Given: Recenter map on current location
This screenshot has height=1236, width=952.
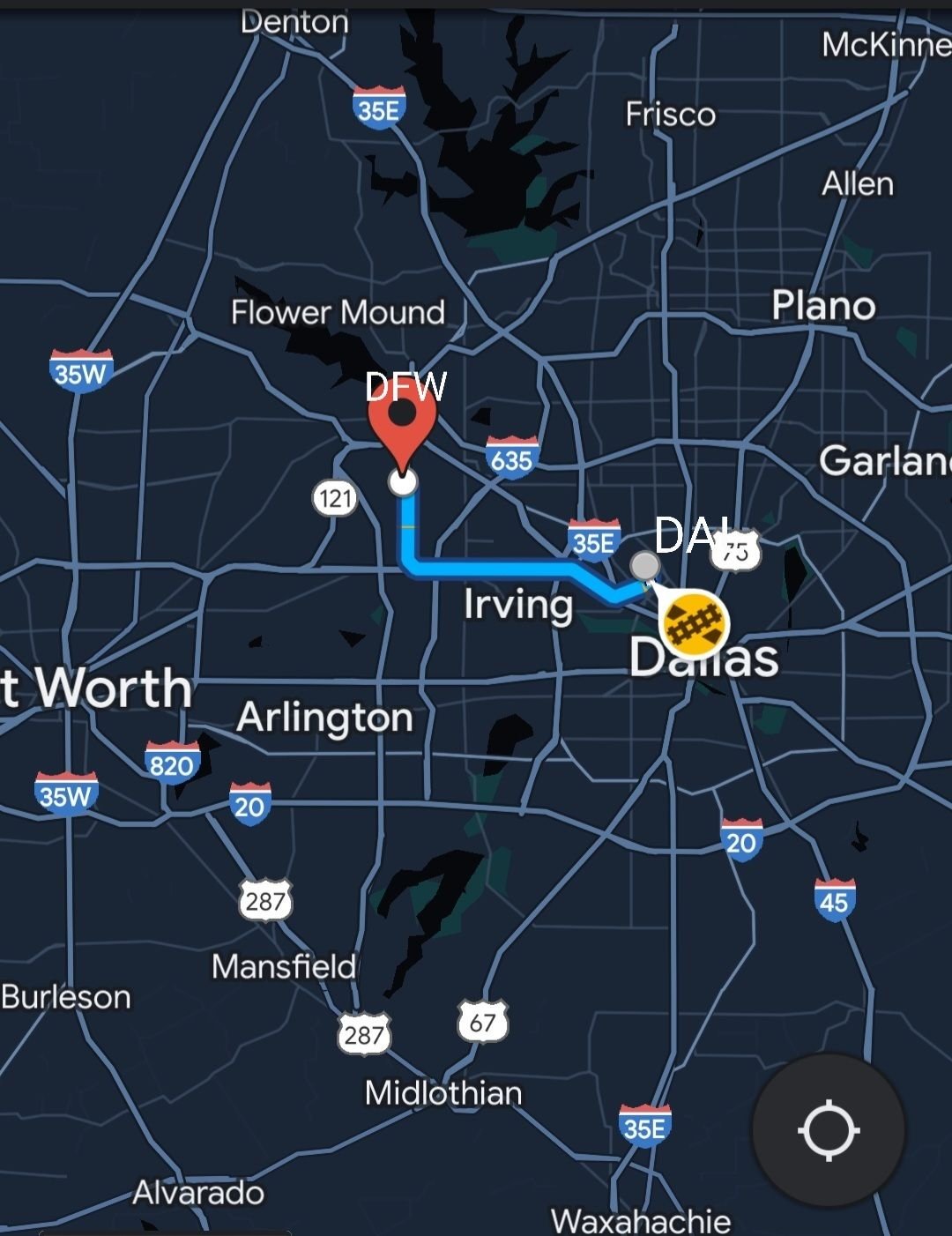Looking at the screenshot, I should click(x=829, y=1129).
